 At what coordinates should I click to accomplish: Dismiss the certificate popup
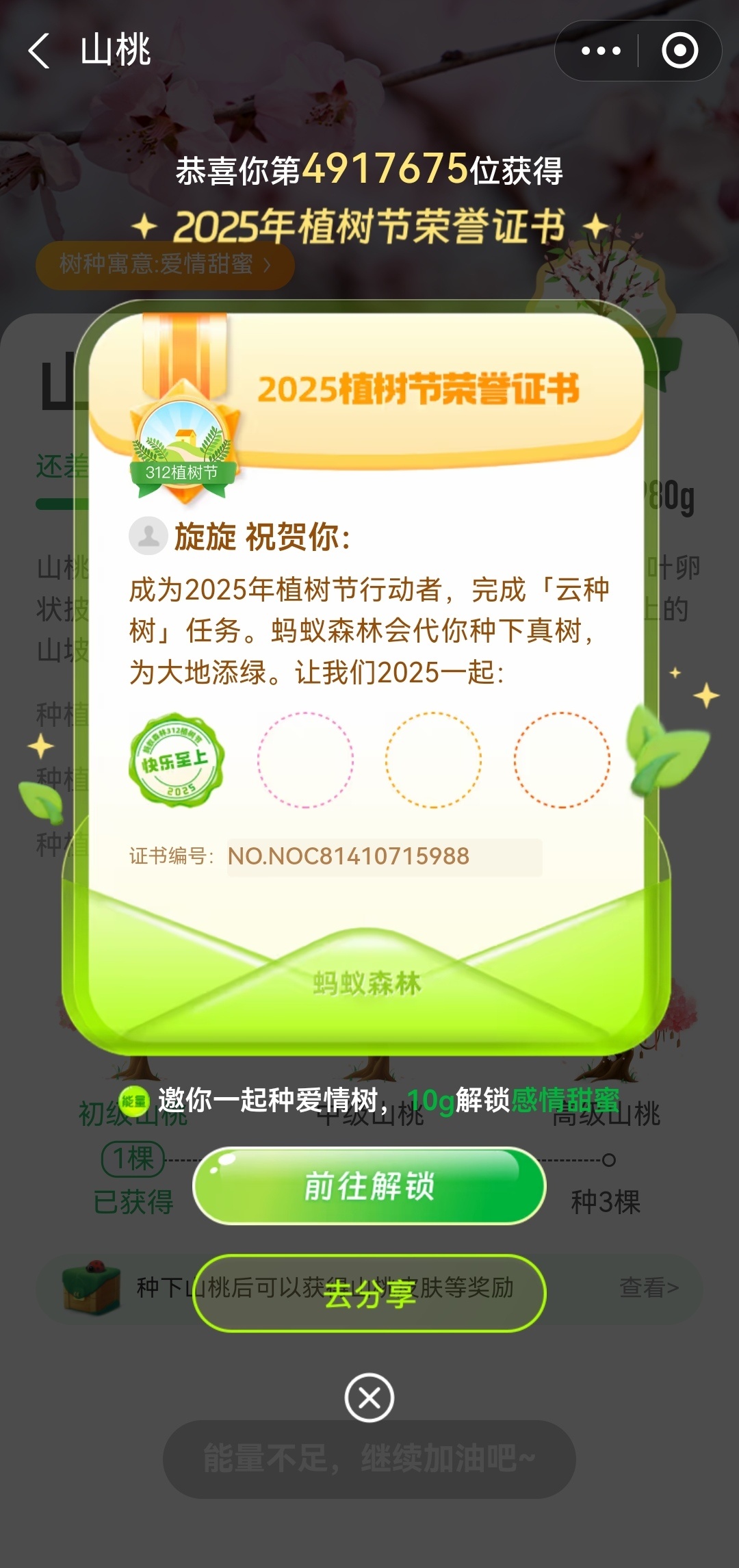coord(369,1397)
